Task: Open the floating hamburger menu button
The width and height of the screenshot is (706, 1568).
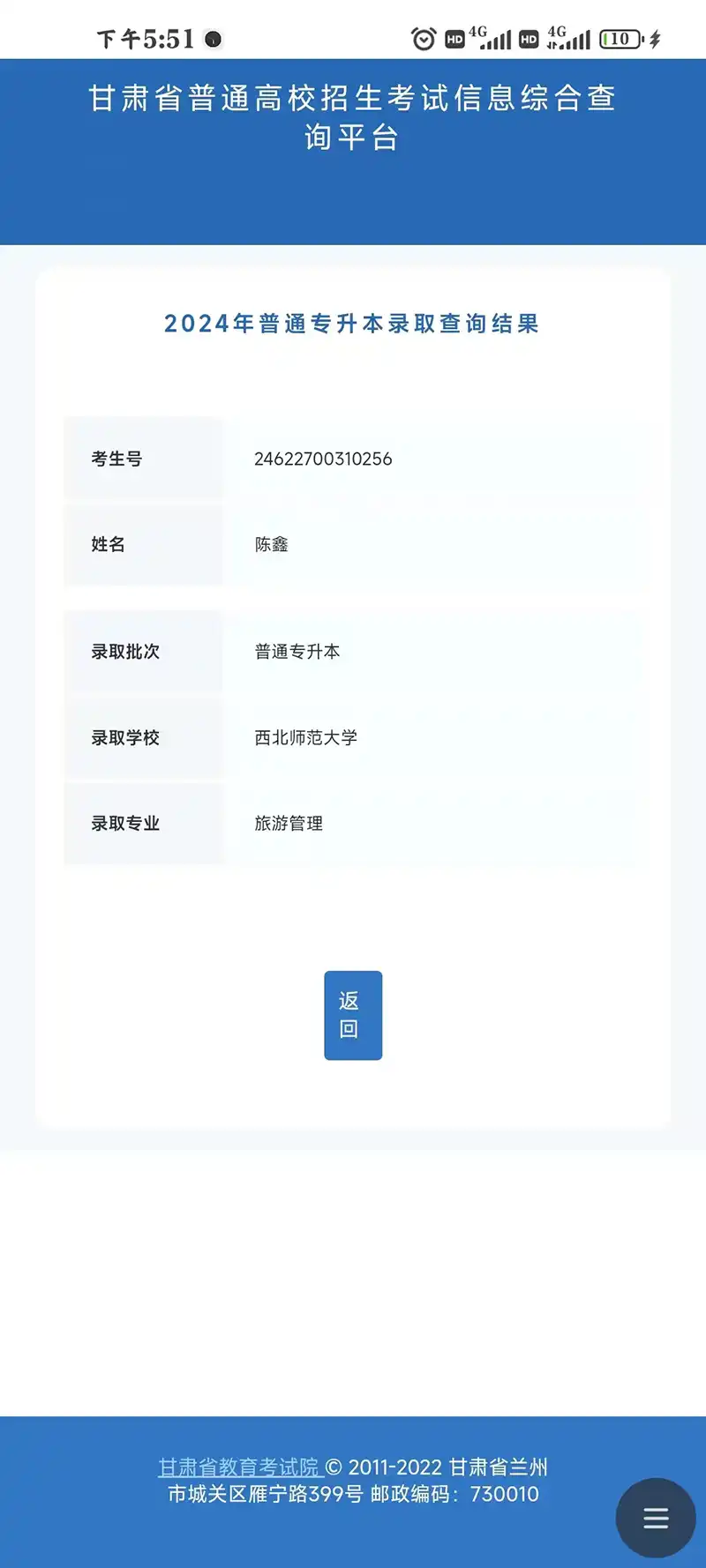Action: pos(655,1518)
